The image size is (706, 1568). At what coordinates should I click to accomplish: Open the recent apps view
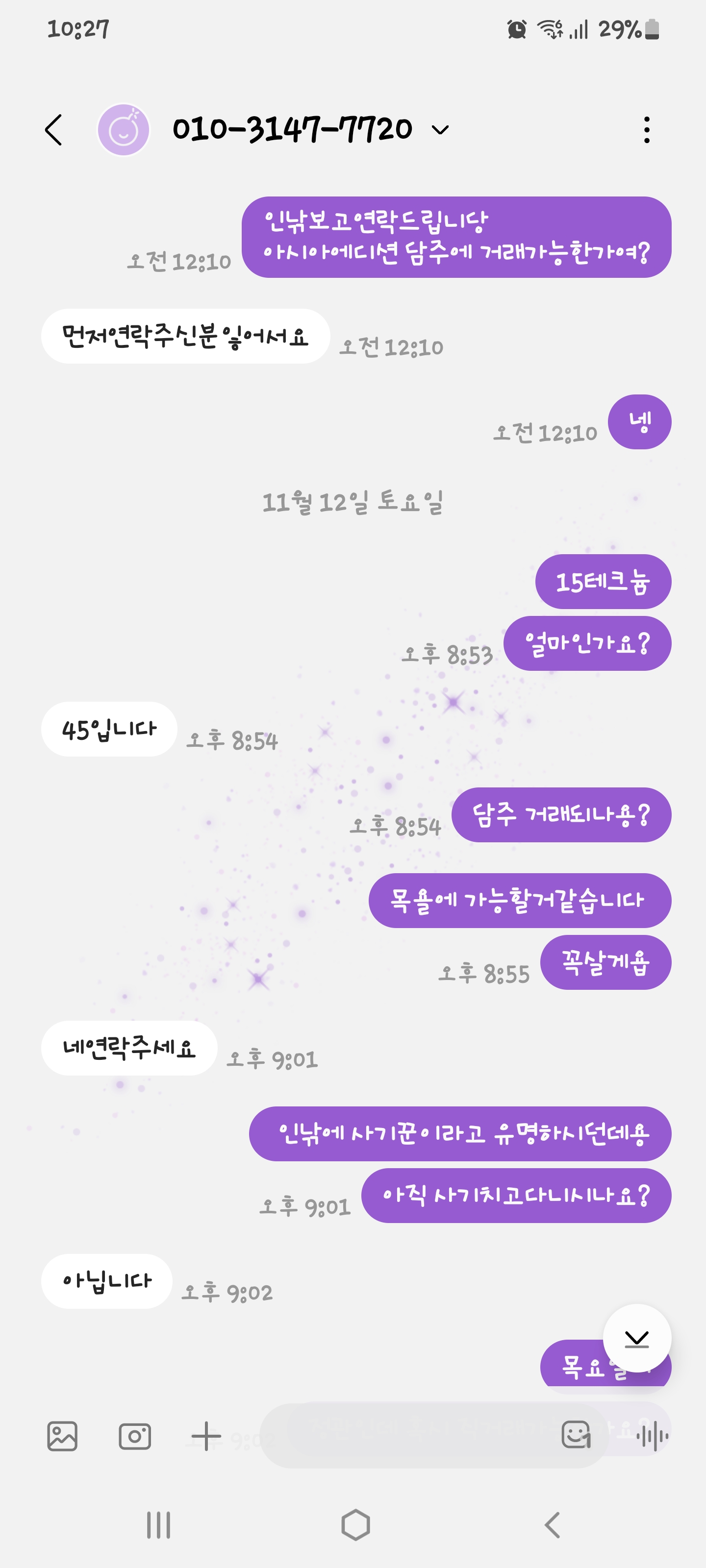click(x=158, y=1525)
